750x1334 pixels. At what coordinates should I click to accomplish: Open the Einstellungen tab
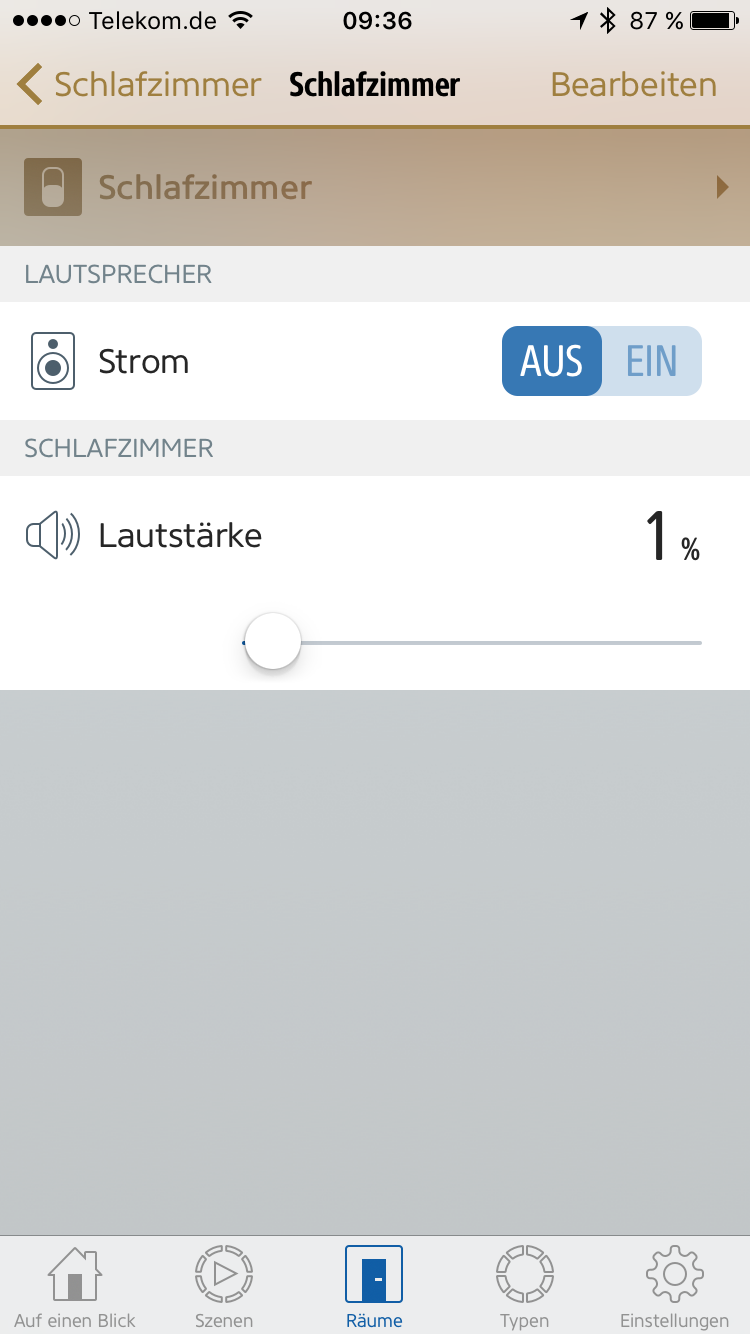[674, 1288]
